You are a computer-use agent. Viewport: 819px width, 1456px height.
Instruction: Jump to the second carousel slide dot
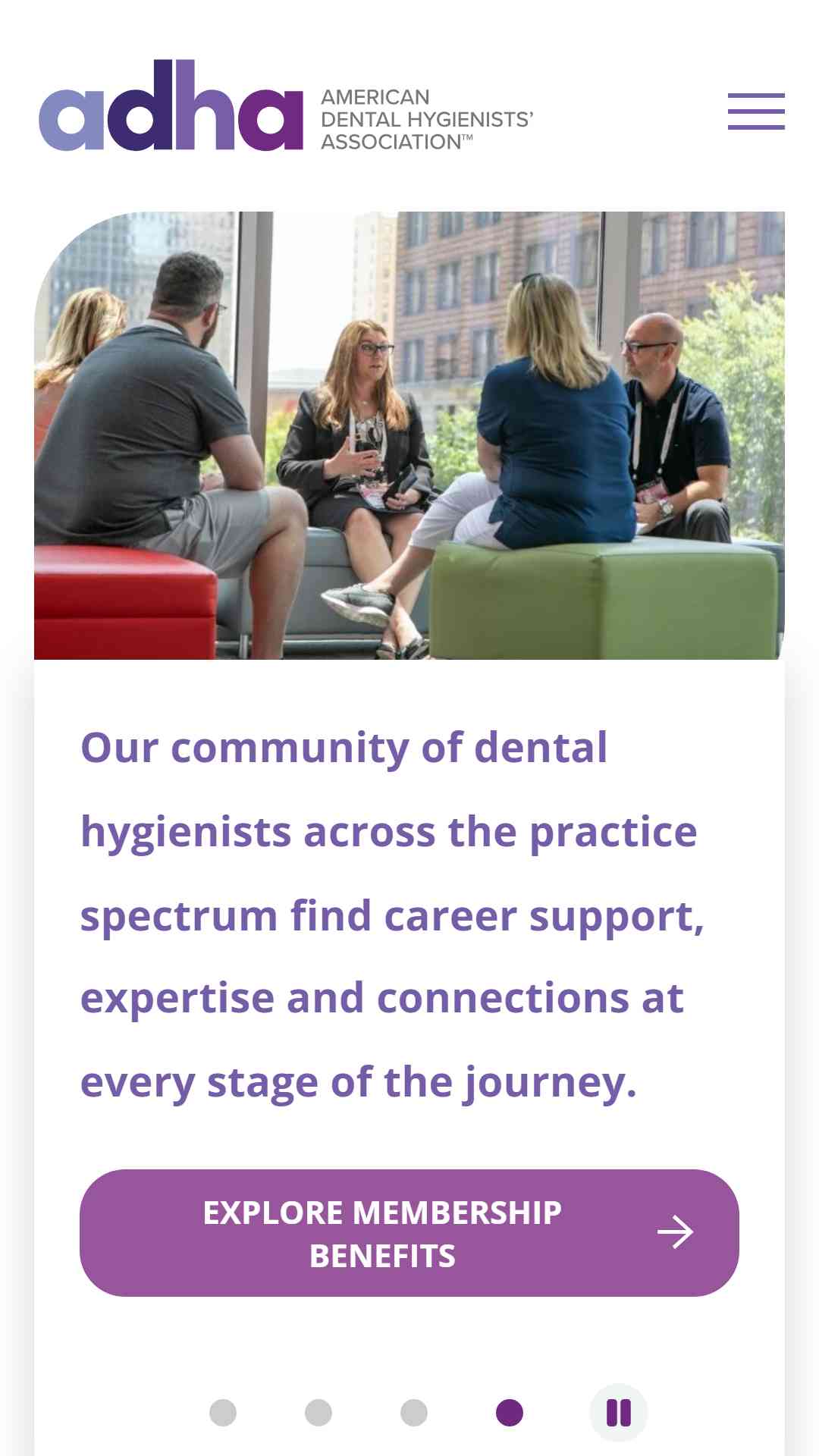click(x=318, y=1413)
